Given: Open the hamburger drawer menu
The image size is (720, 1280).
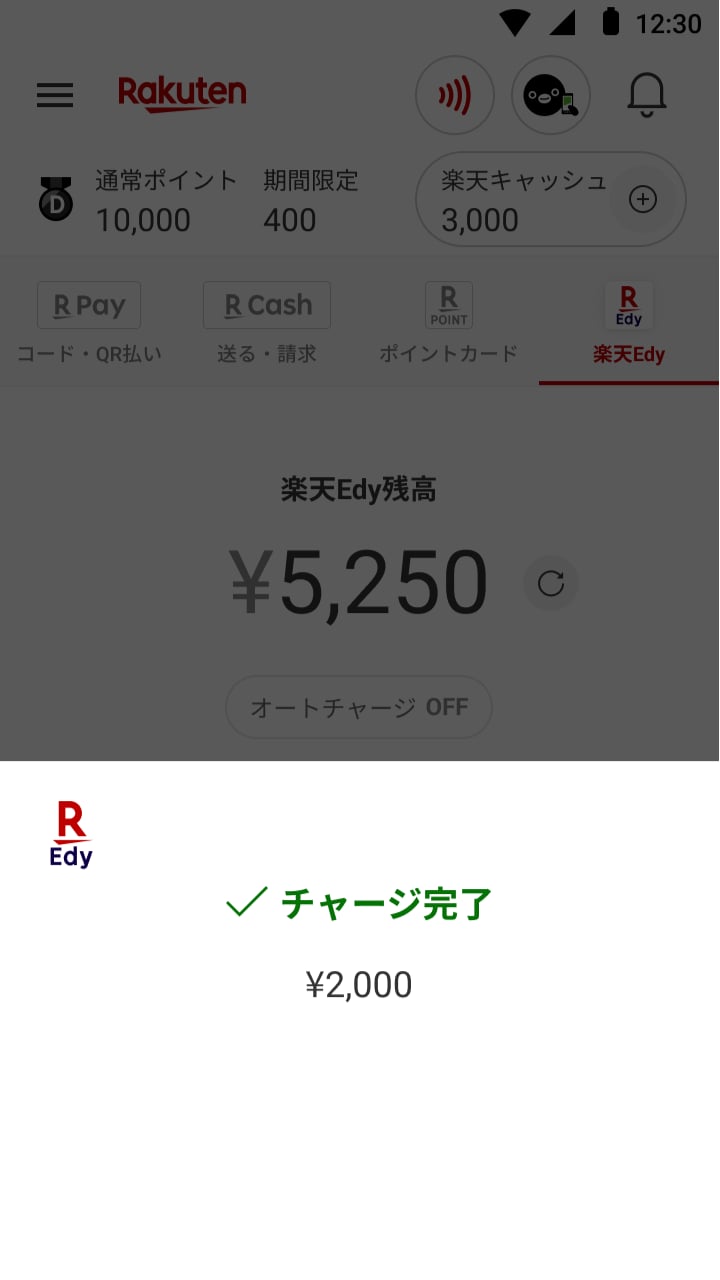Looking at the screenshot, I should tap(55, 95).
